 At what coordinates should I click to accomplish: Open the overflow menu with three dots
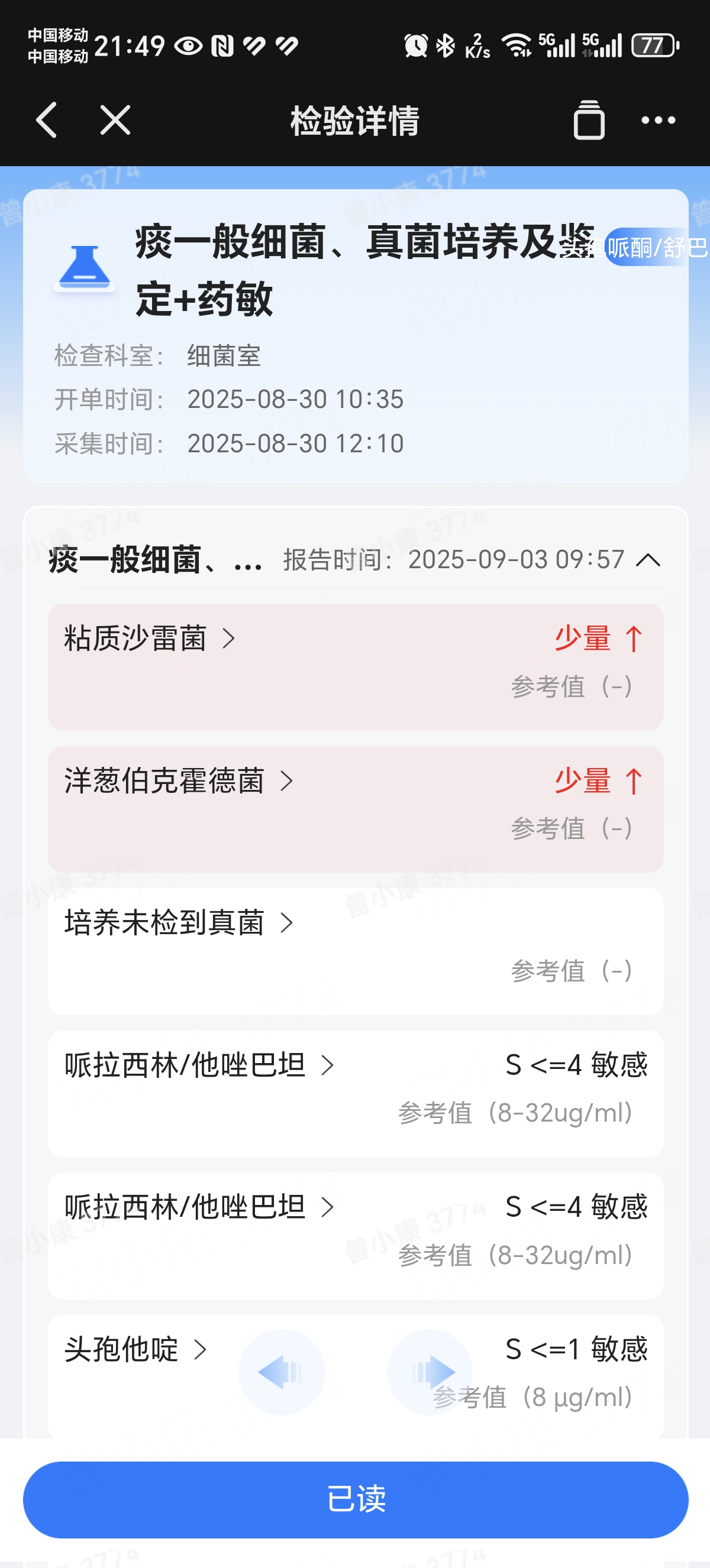(x=659, y=121)
